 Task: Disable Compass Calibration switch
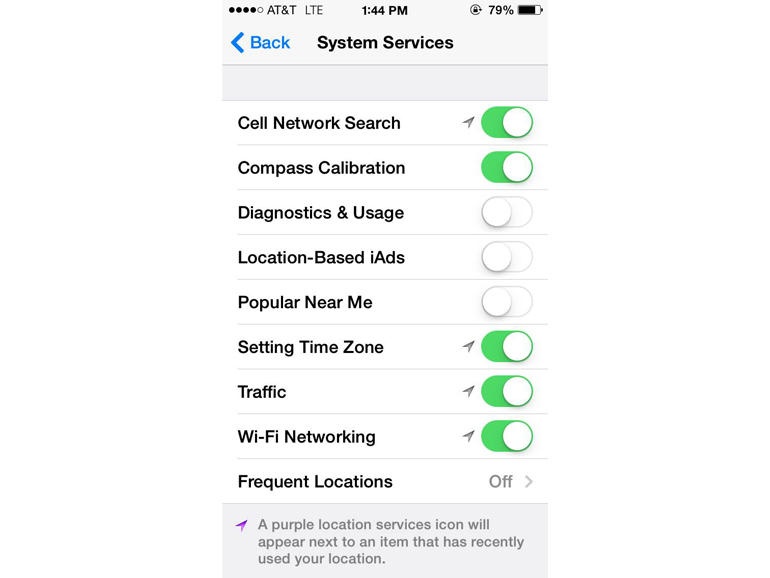pyautogui.click(x=506, y=168)
